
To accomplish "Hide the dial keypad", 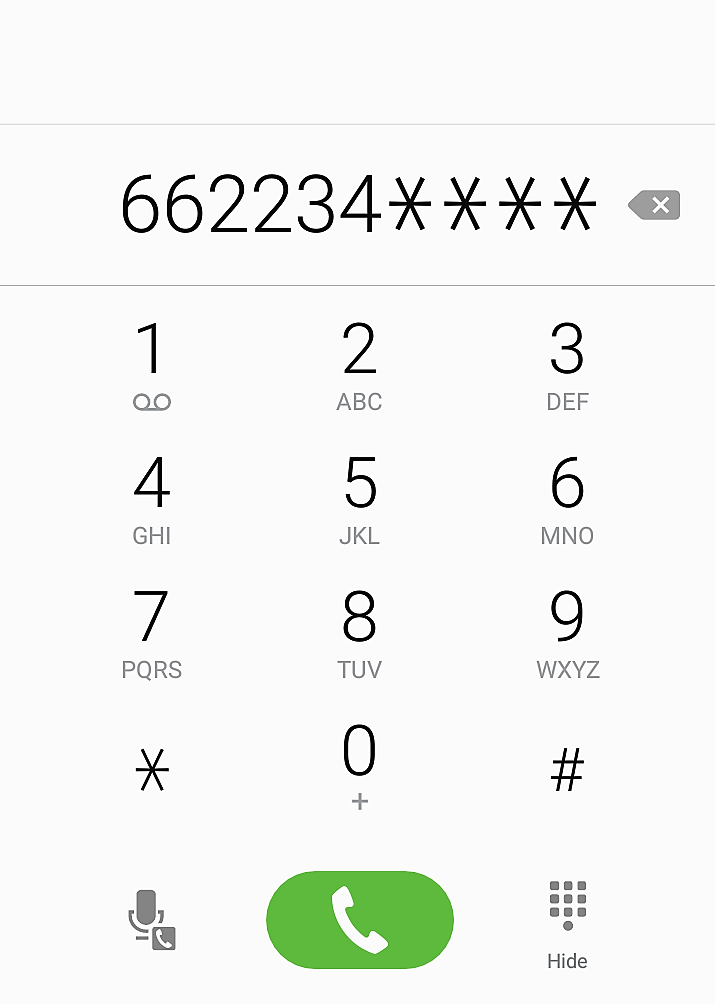I will point(567,925).
